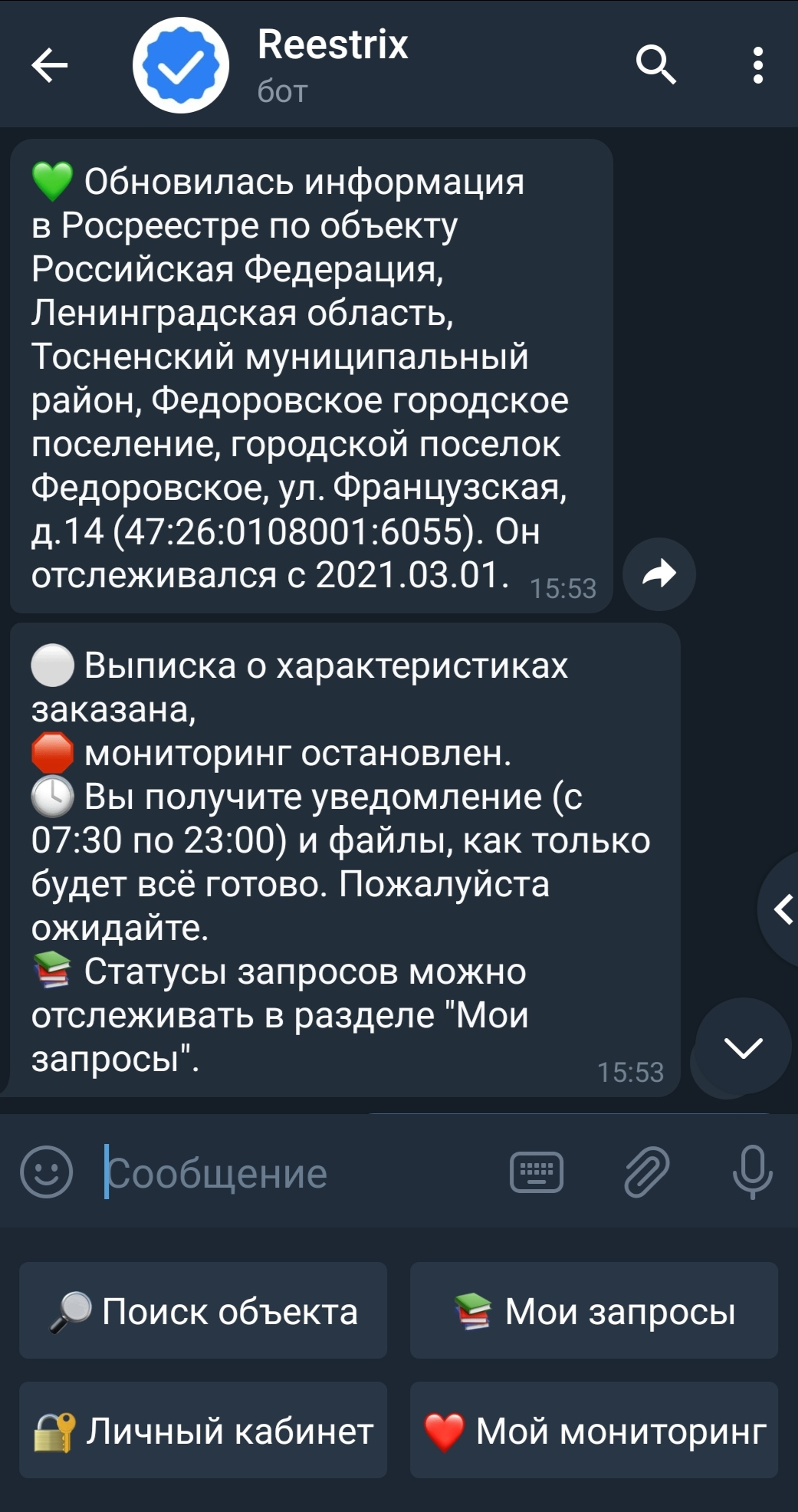Forward the Rosreestr update message
This screenshot has height=1512, width=798.
[x=658, y=574]
